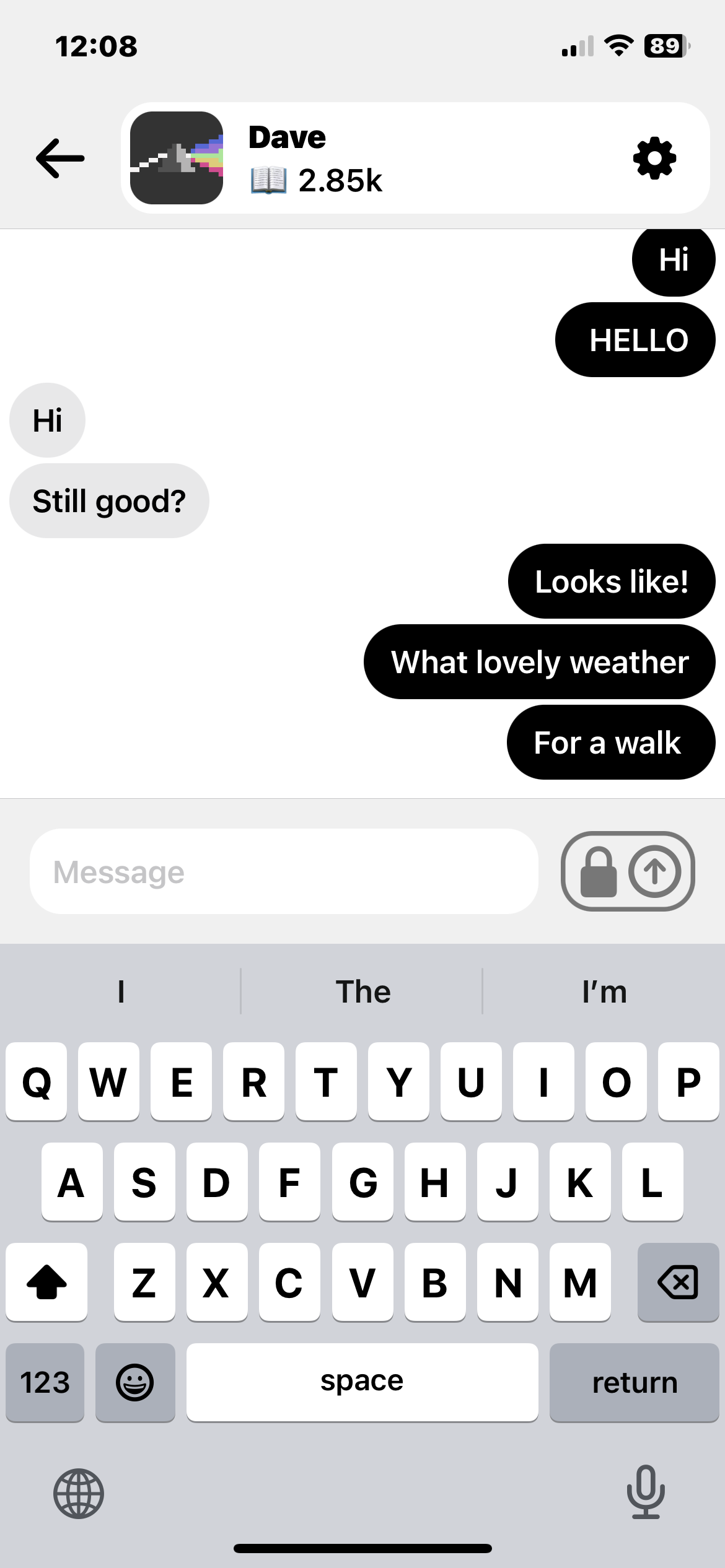Open chat settings gear icon
725x1568 pixels.
point(654,160)
